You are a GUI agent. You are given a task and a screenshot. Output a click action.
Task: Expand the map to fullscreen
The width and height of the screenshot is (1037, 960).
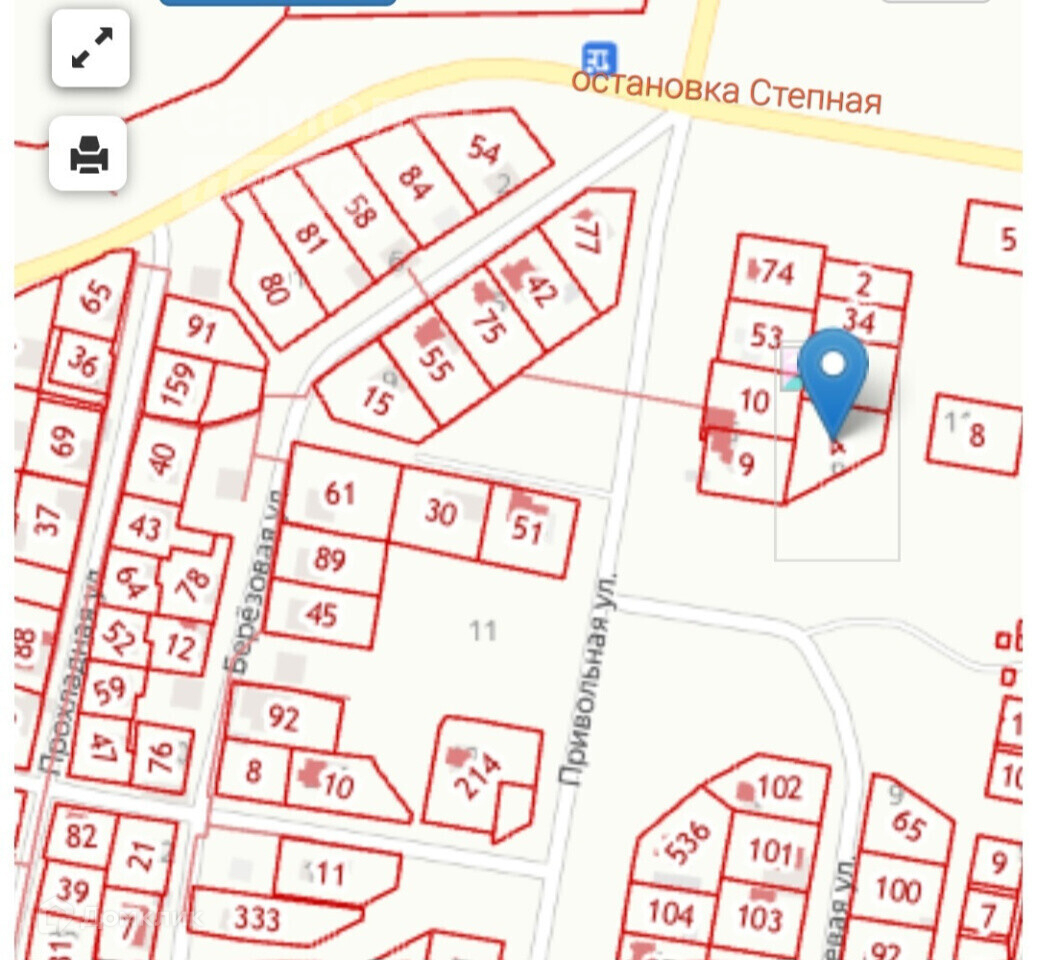coord(91,48)
